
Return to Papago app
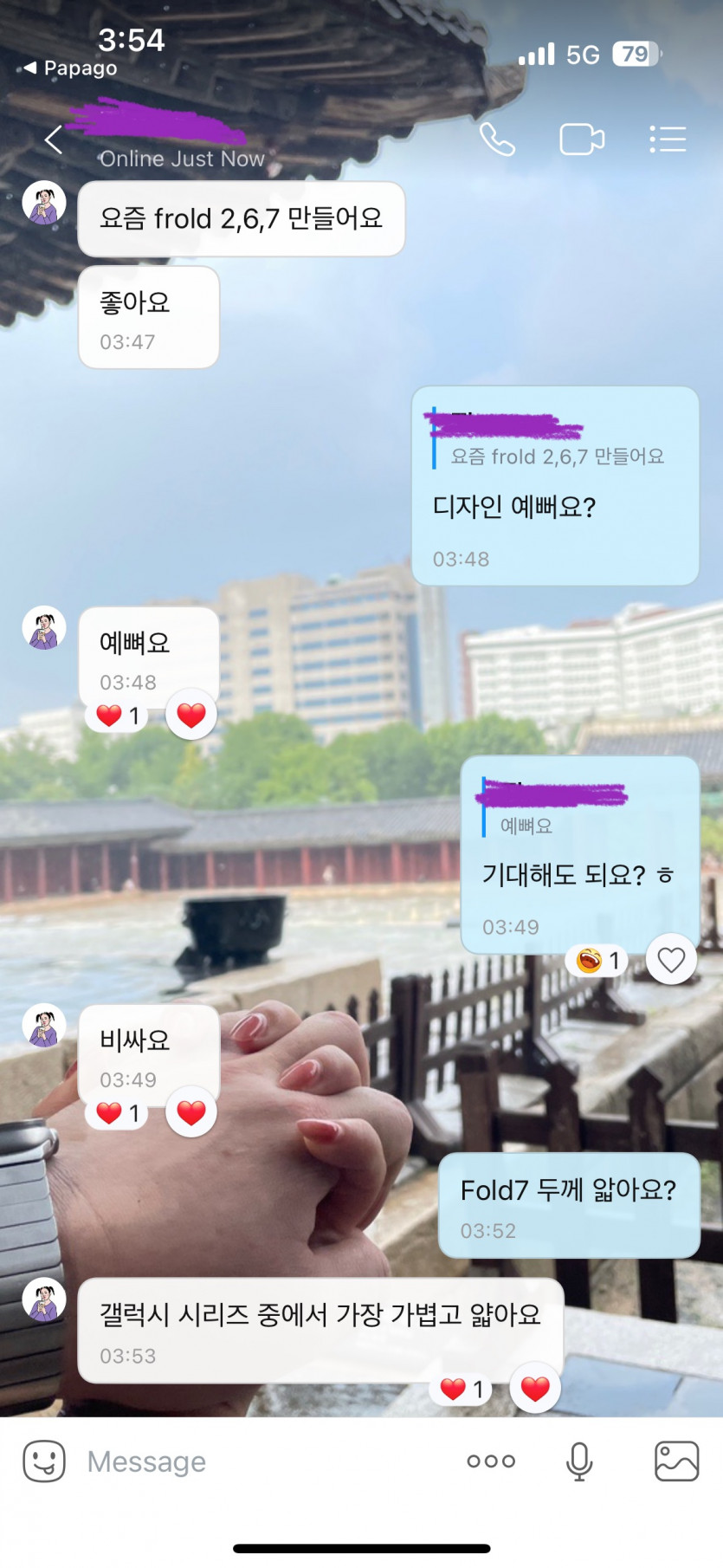(69, 68)
